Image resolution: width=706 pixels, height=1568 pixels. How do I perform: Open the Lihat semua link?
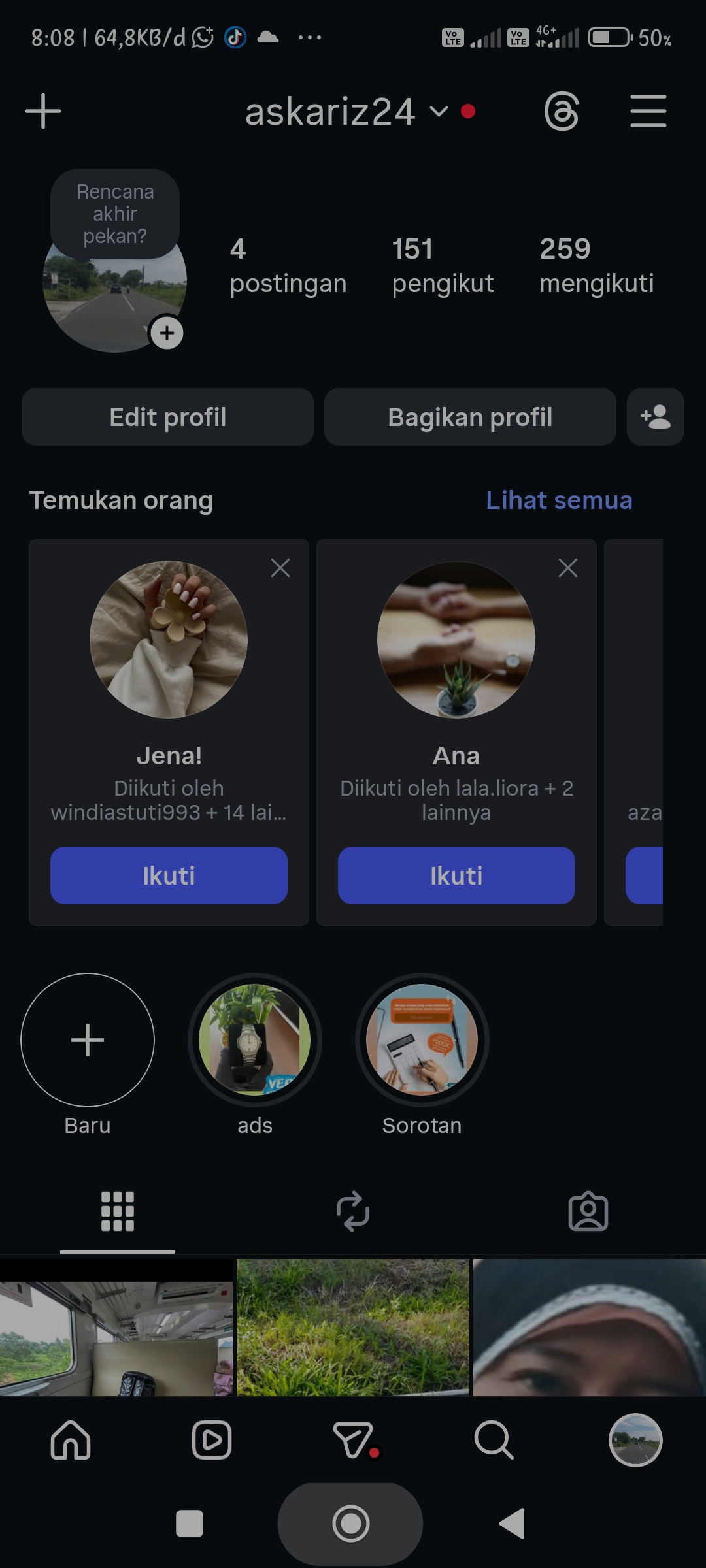[x=559, y=500]
